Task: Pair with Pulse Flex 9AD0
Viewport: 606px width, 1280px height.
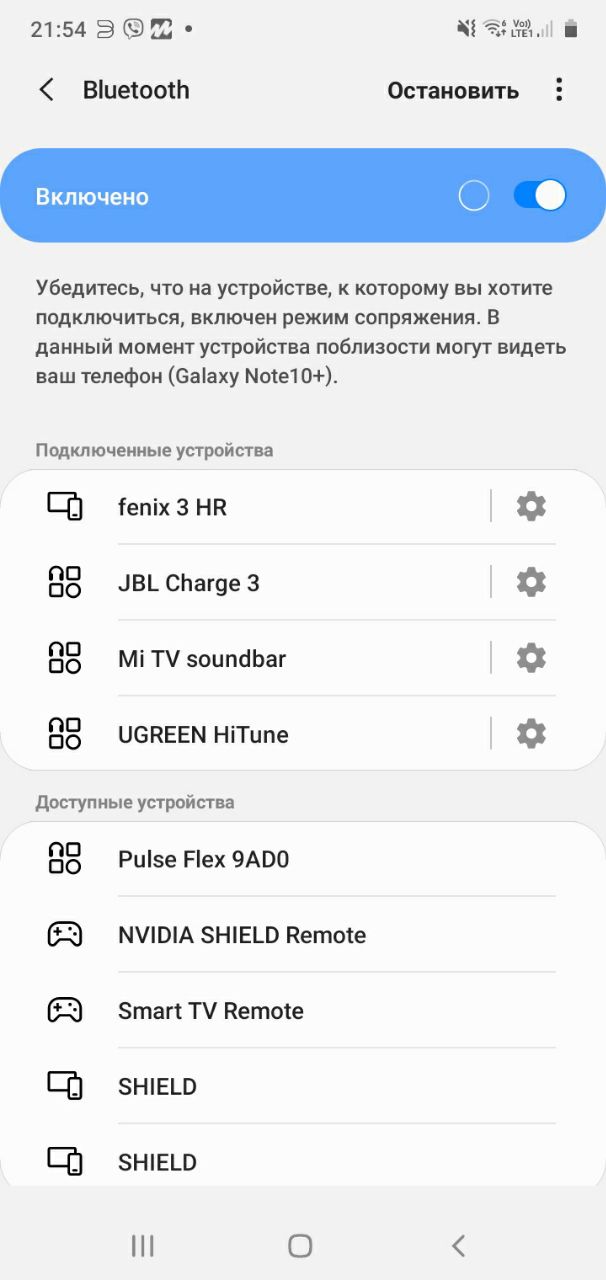Action: point(303,859)
